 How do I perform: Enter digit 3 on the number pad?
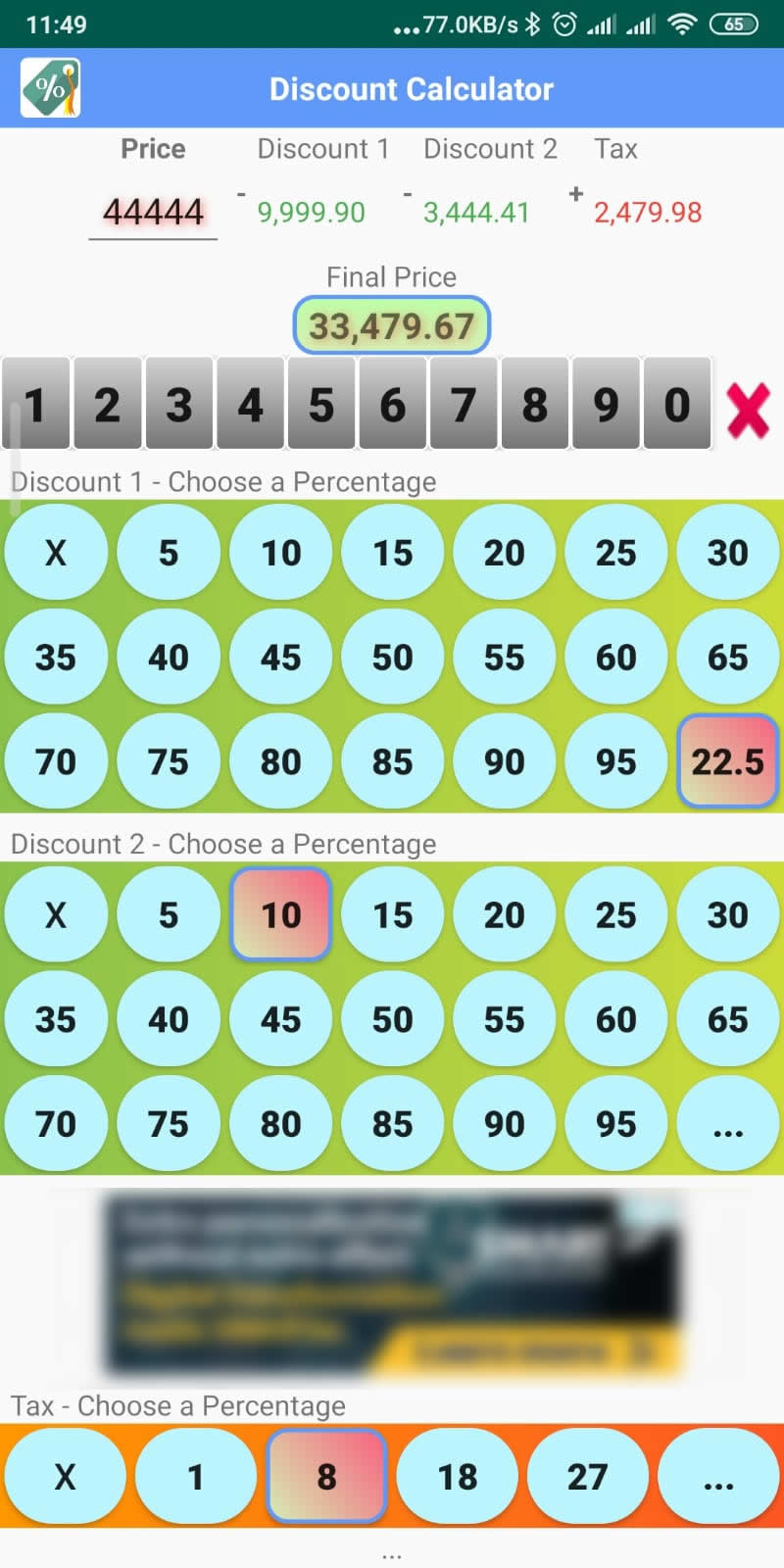(178, 404)
